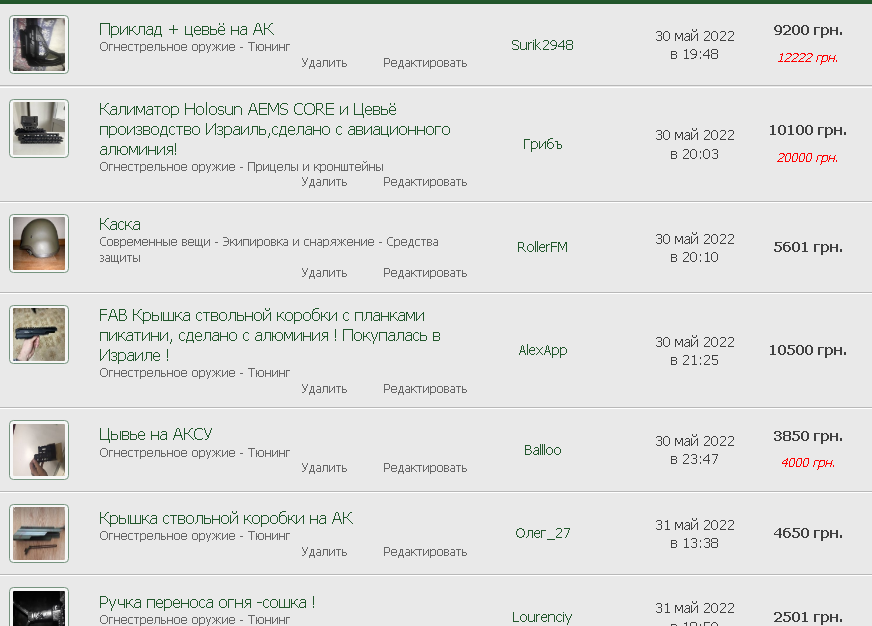Open AlexApp's seller profile
Image resolution: width=872 pixels, height=626 pixels.
542,350
